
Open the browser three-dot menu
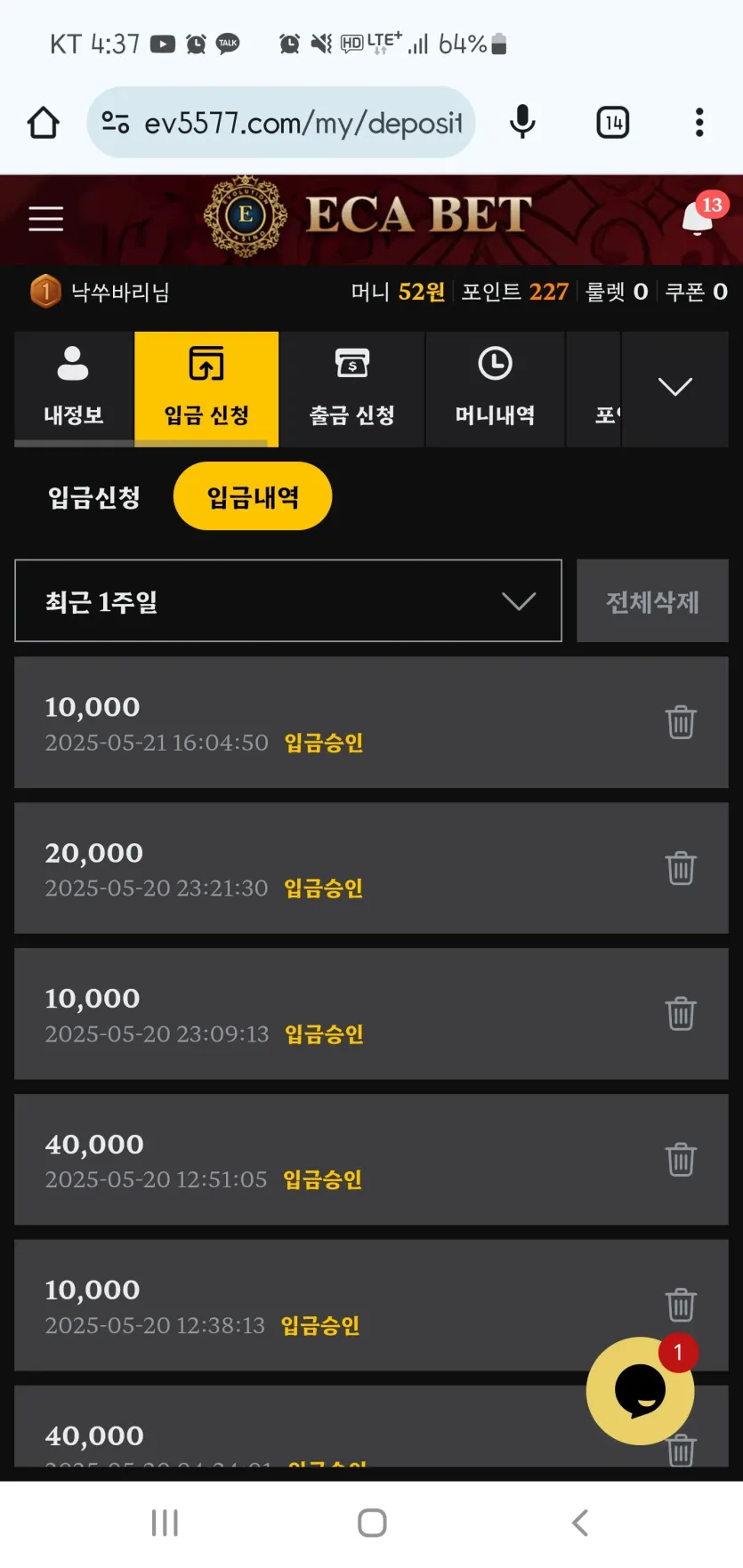(699, 123)
